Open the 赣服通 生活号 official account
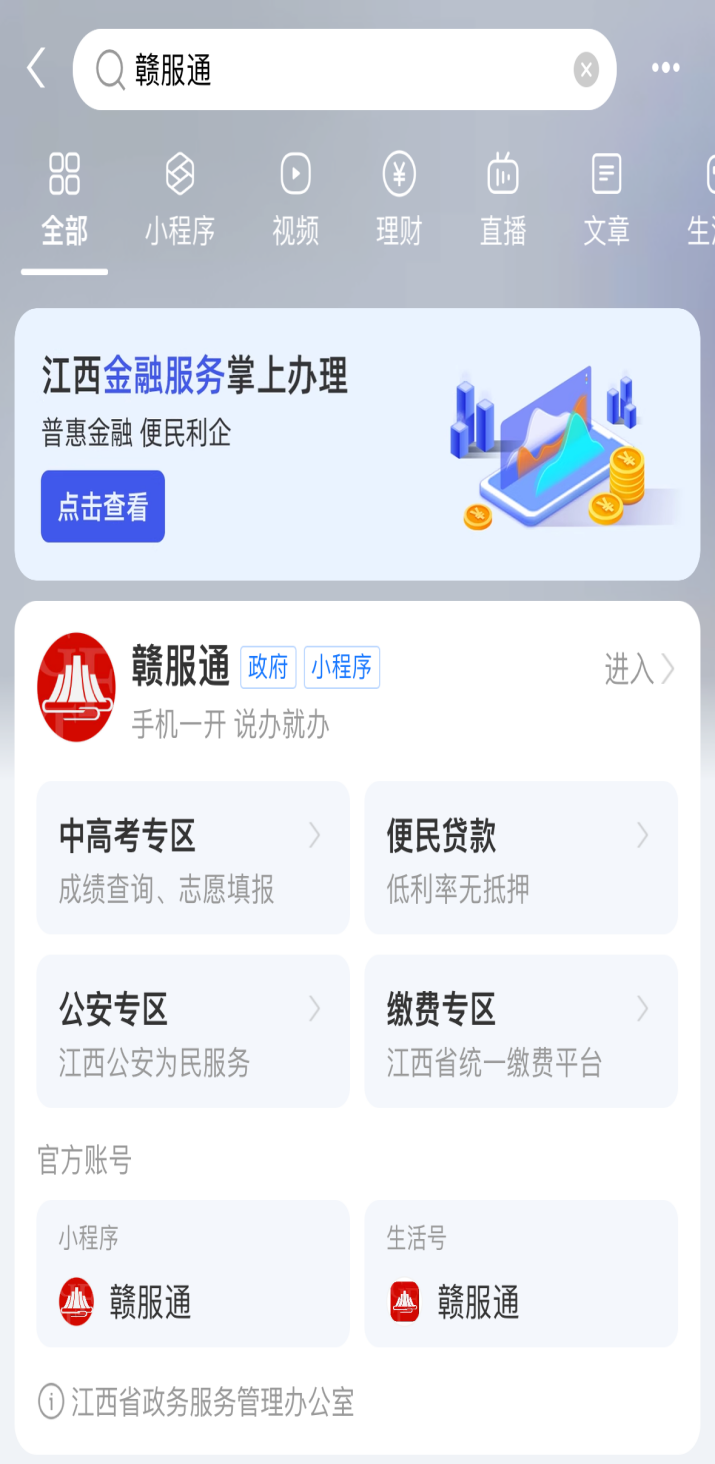This screenshot has width=715, height=1464. pos(521,1273)
